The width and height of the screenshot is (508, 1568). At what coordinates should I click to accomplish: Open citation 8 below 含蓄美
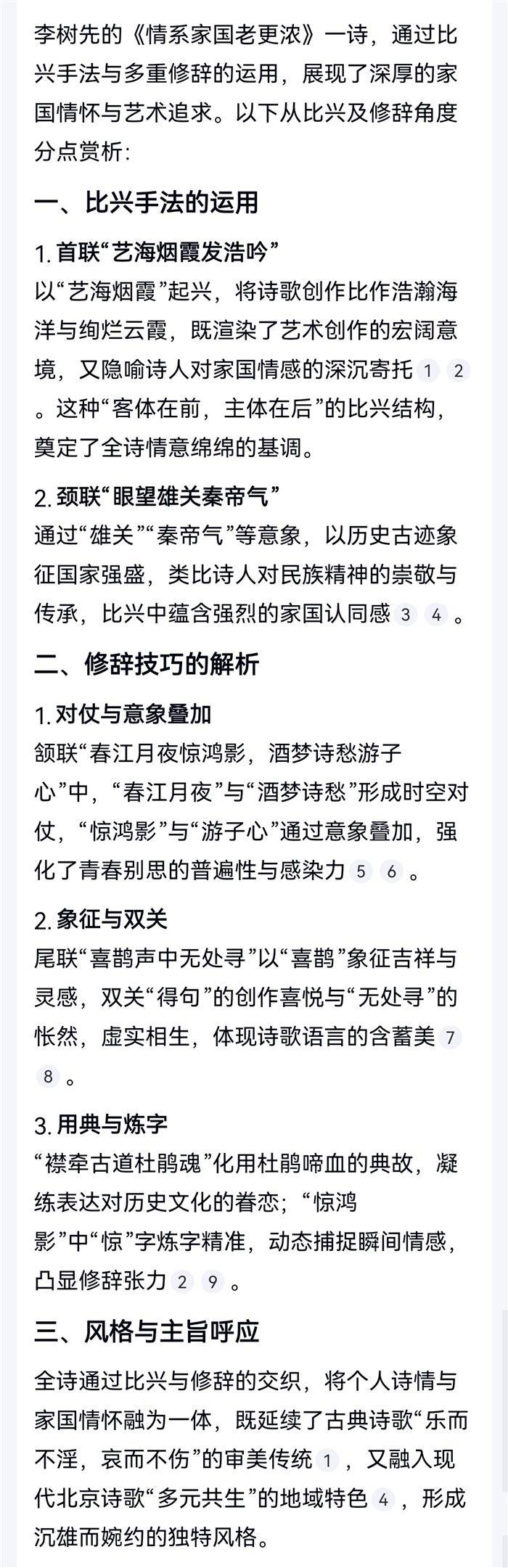click(x=48, y=1076)
